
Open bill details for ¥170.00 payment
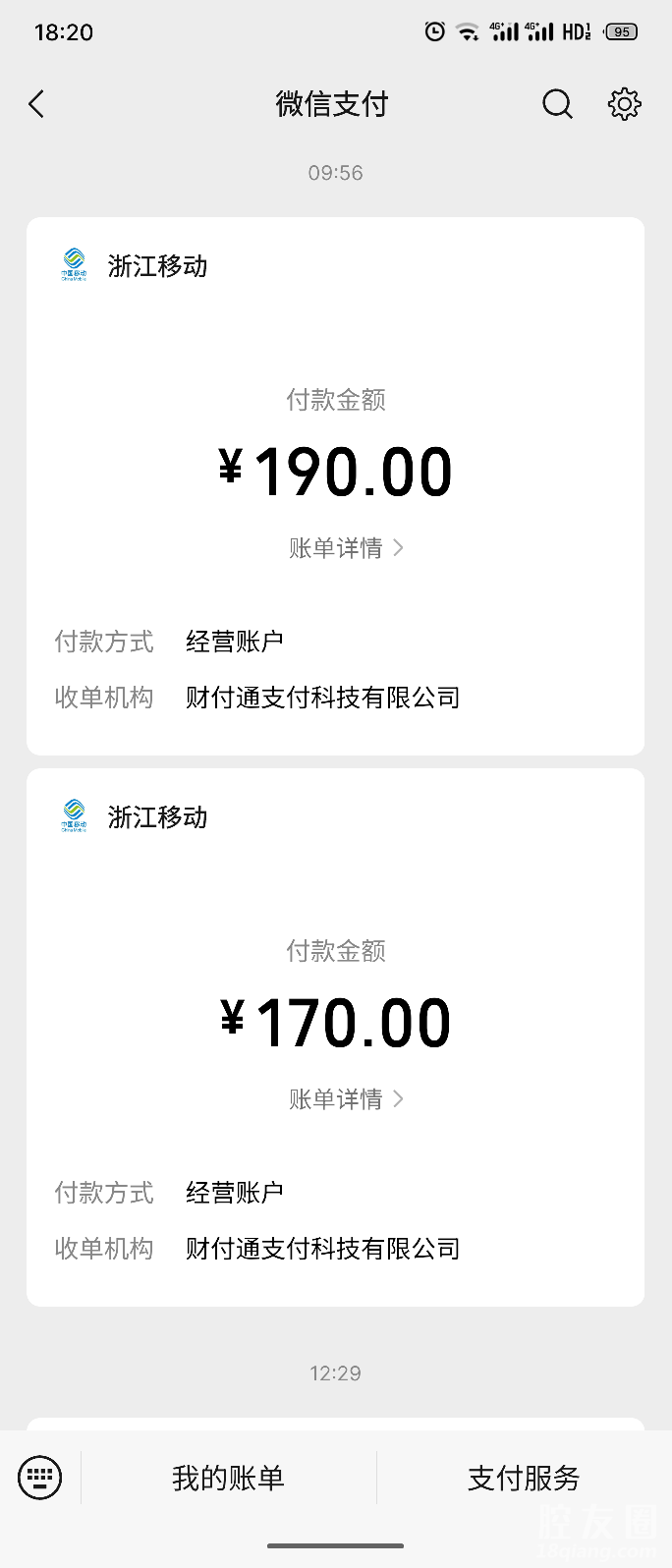point(345,1099)
